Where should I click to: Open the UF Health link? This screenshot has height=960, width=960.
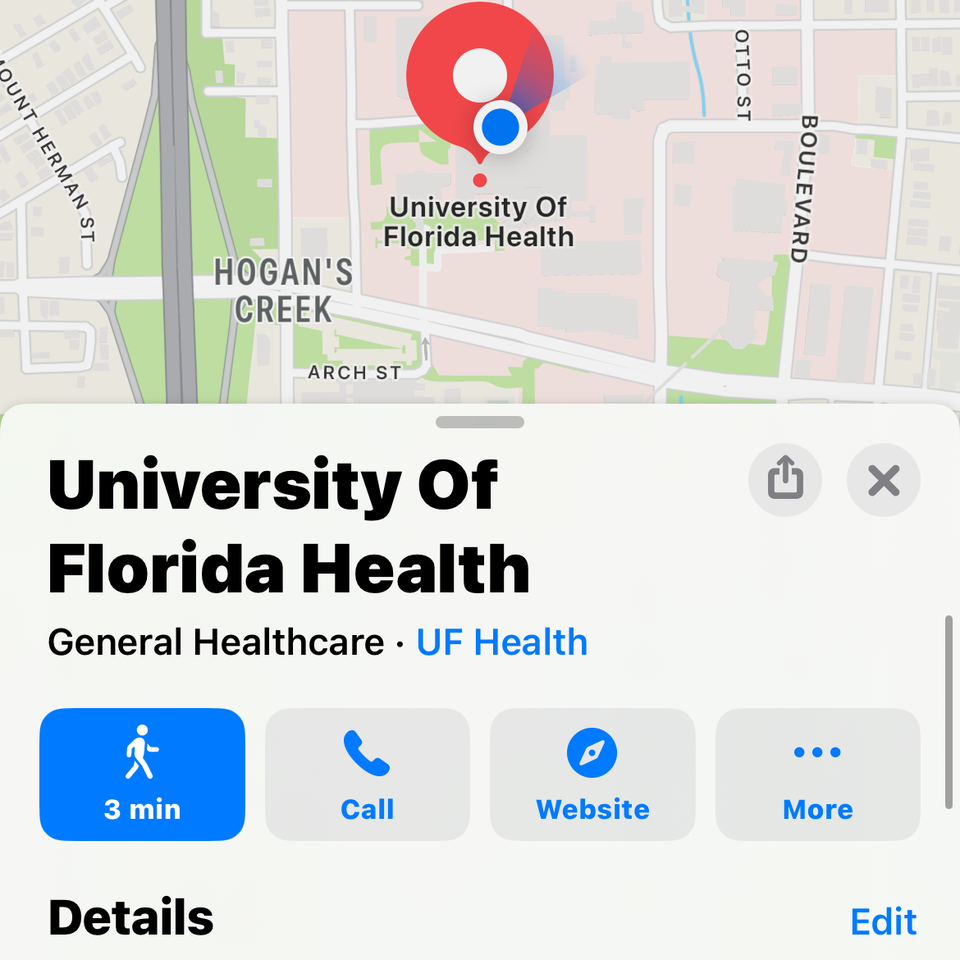(502, 642)
